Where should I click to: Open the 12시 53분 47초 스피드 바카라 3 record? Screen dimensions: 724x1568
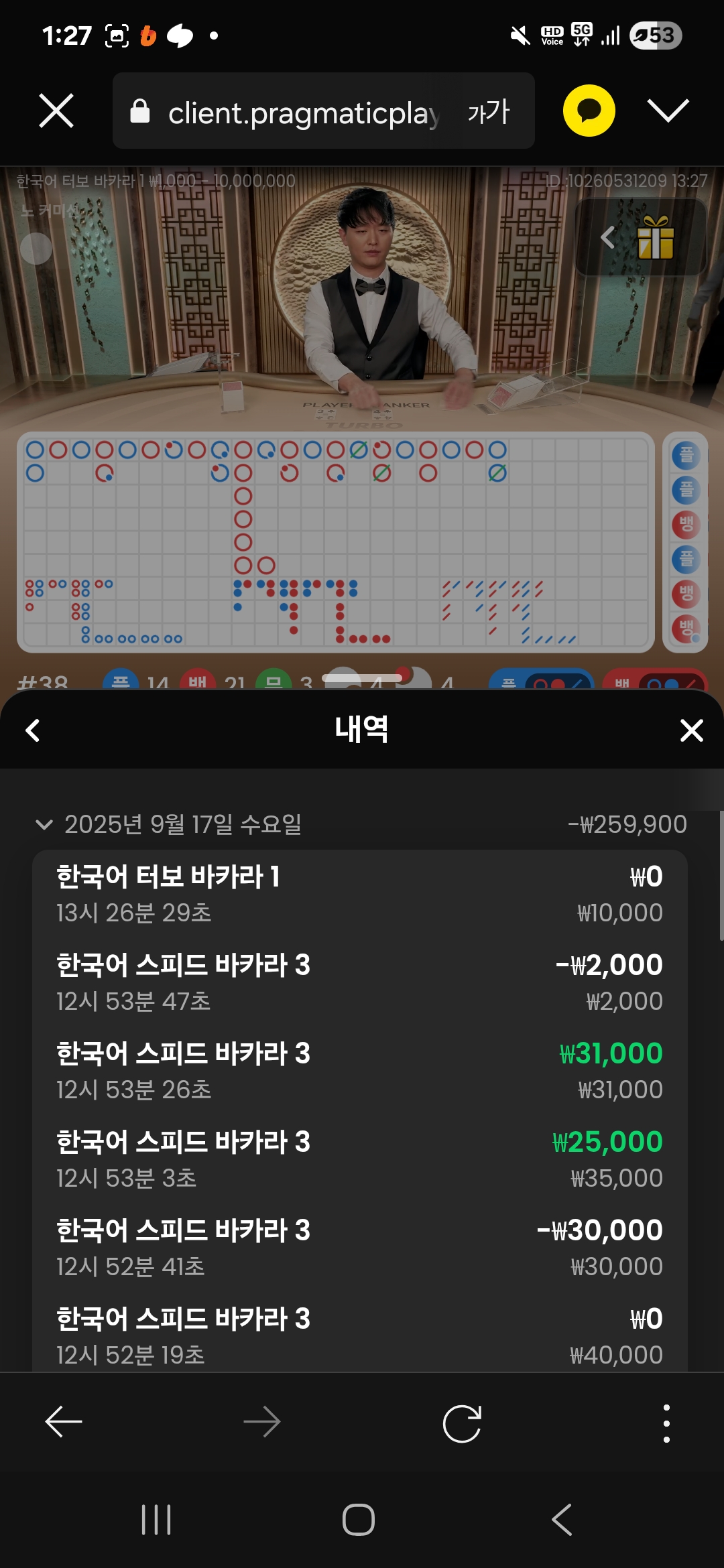point(359,982)
